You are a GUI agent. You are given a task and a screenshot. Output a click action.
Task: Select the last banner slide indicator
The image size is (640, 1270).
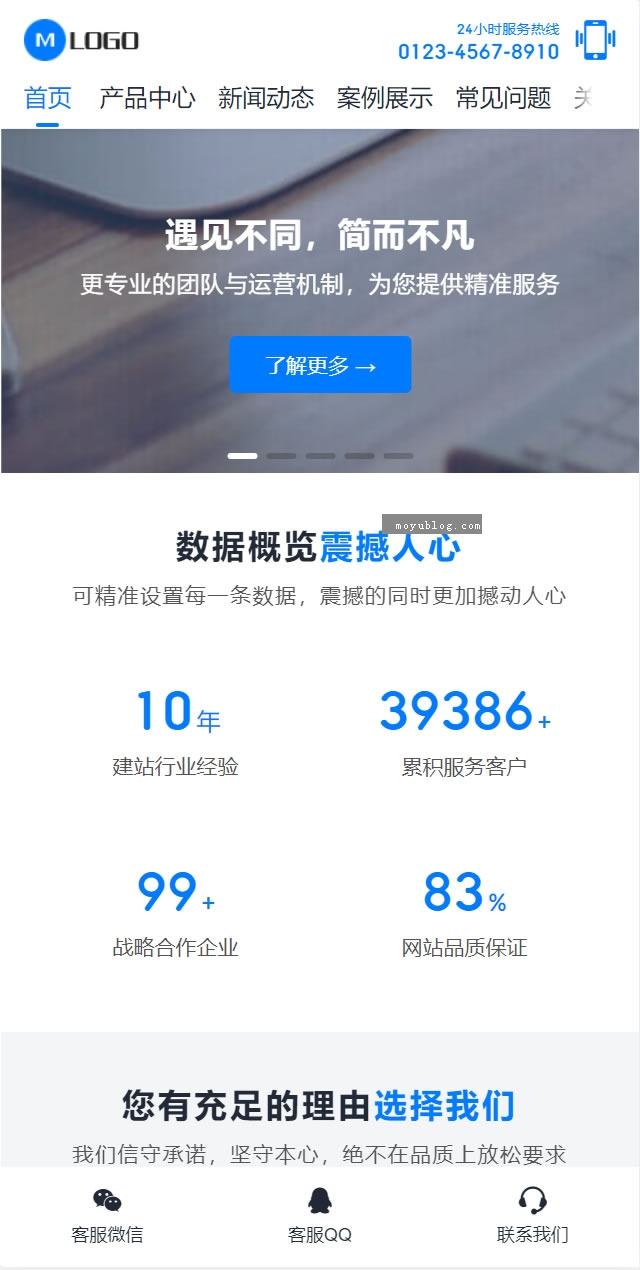coord(399,456)
